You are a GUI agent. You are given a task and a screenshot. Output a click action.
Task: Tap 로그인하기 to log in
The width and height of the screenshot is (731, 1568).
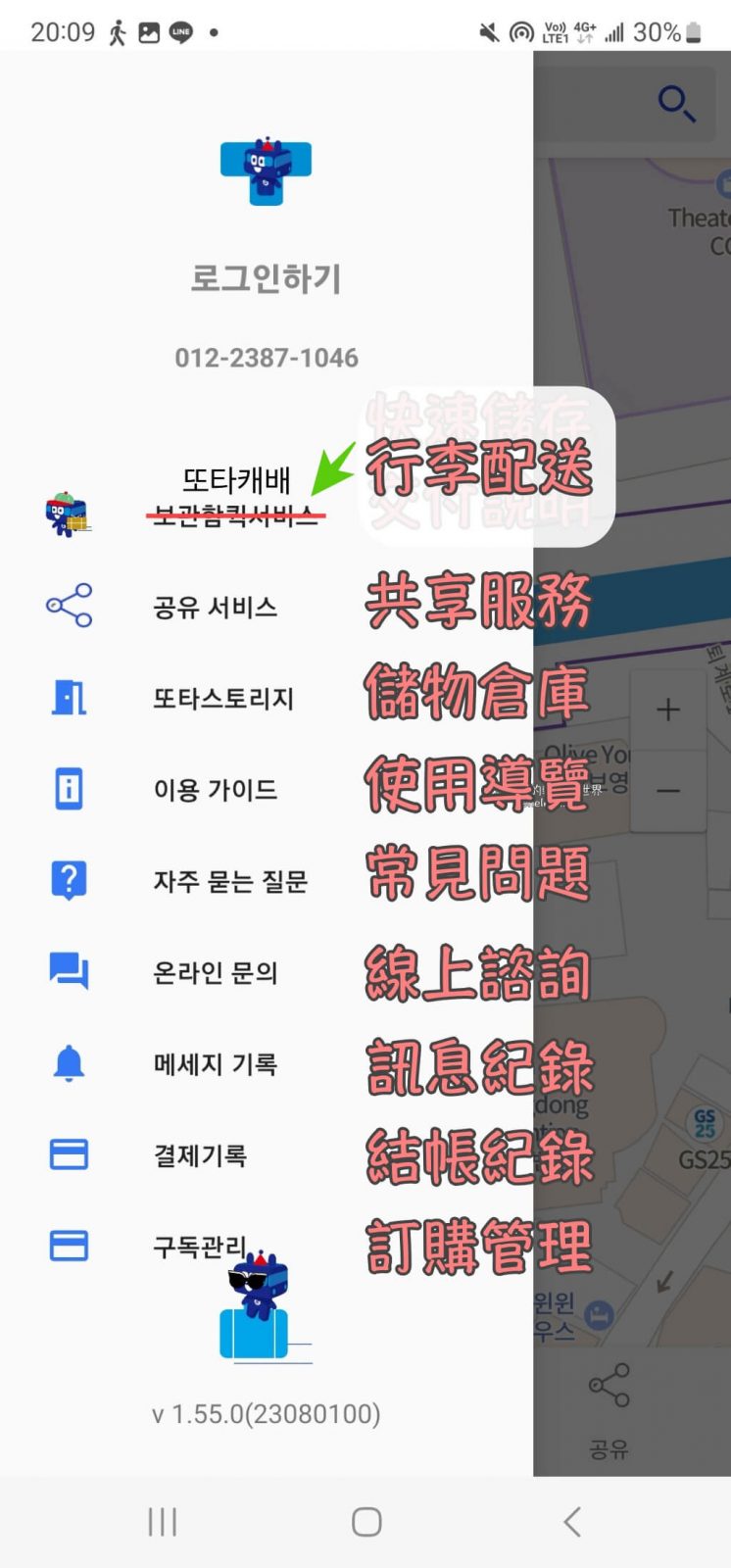[266, 278]
